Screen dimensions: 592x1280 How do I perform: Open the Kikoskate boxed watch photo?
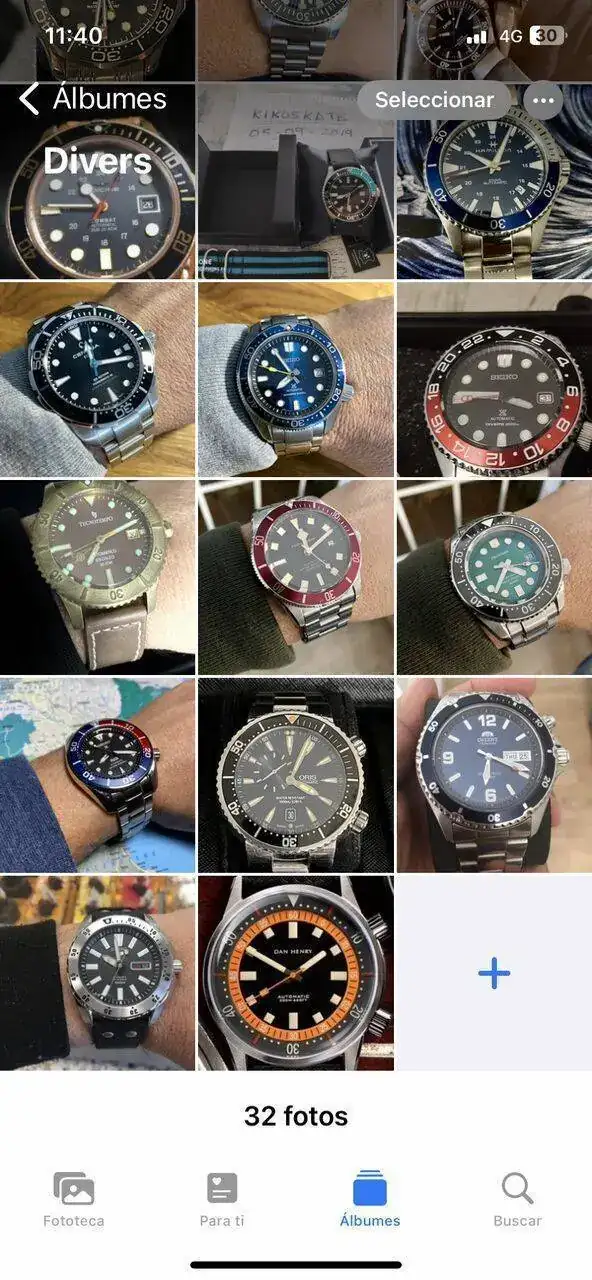coord(296,181)
